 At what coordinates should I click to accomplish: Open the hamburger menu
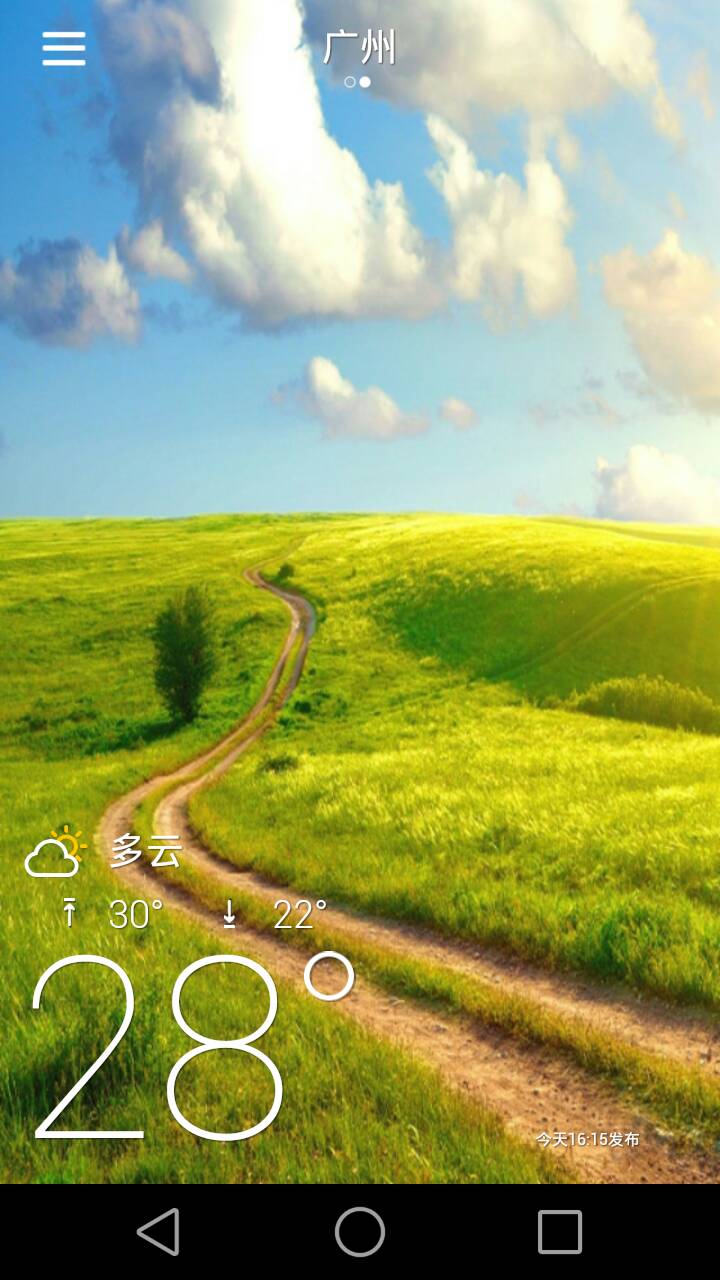(x=63, y=48)
